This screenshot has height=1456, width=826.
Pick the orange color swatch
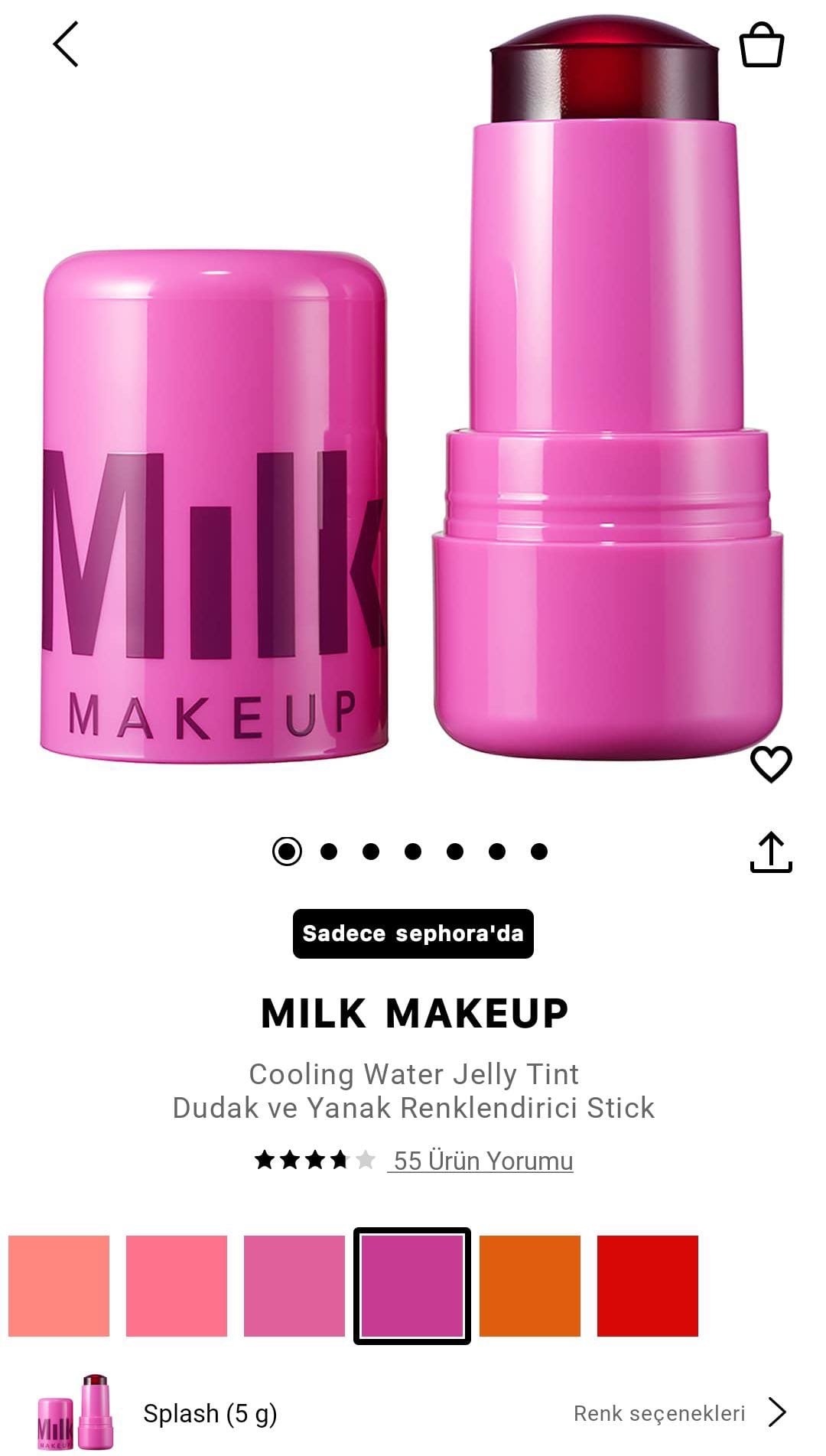pos(530,1285)
